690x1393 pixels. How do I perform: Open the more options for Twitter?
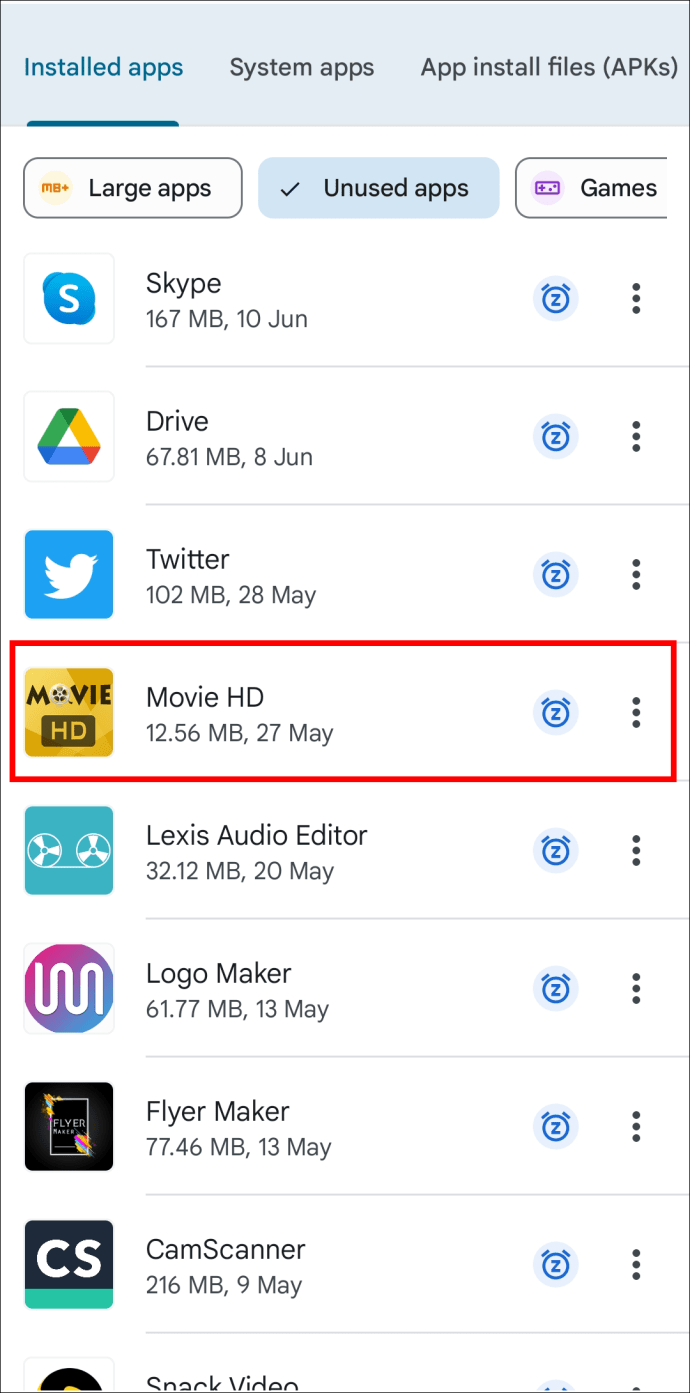(x=636, y=575)
